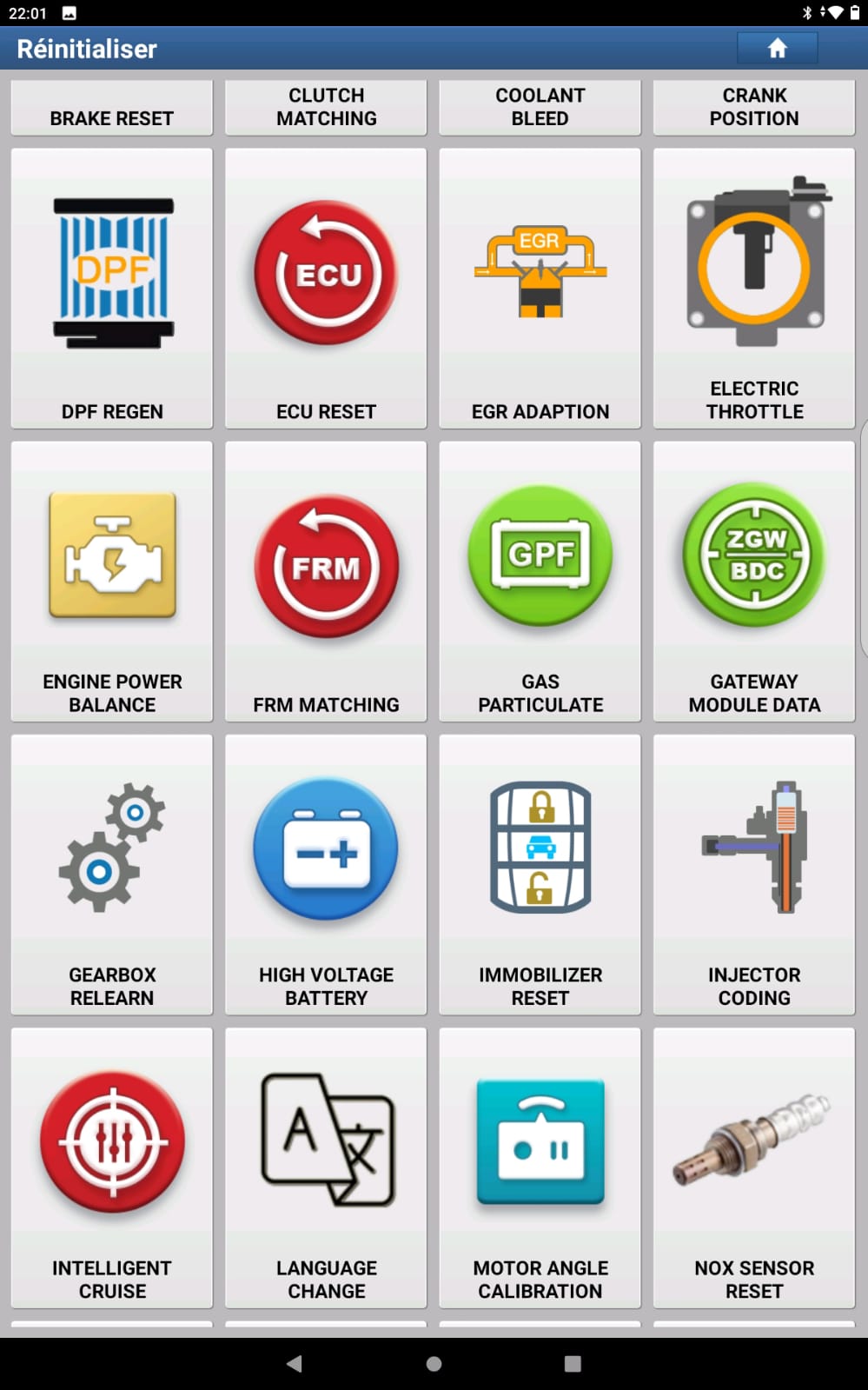Select Immobilizer Reset

pyautogui.click(x=540, y=874)
